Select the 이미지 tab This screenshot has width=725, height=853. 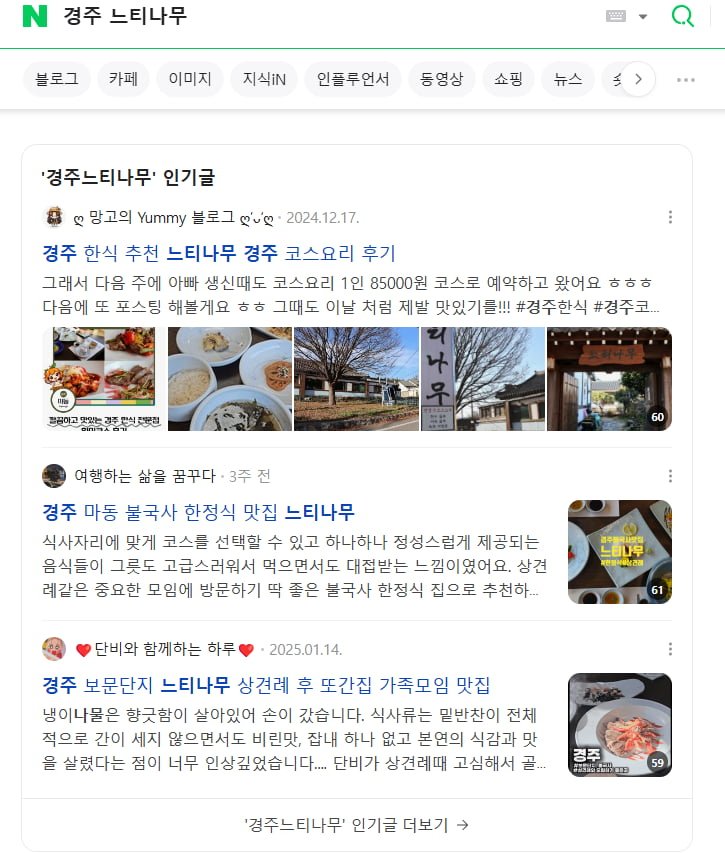(x=190, y=79)
